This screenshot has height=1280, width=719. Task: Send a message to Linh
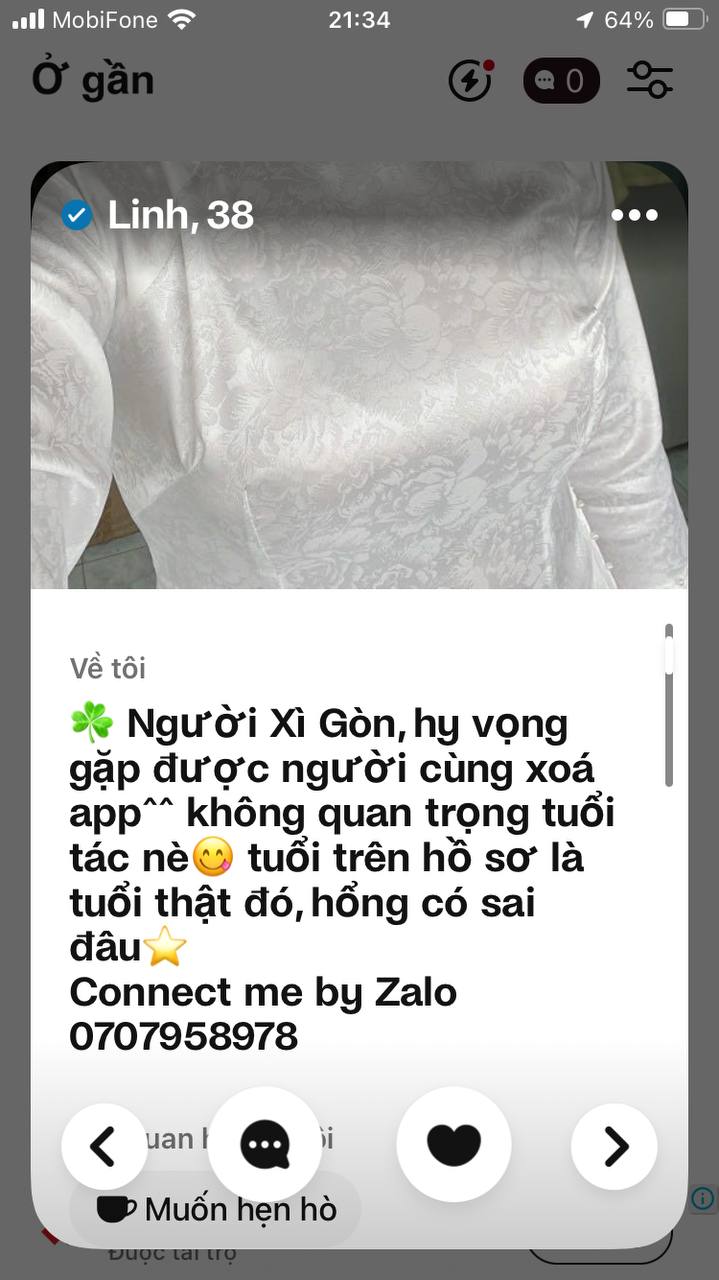tap(265, 1145)
